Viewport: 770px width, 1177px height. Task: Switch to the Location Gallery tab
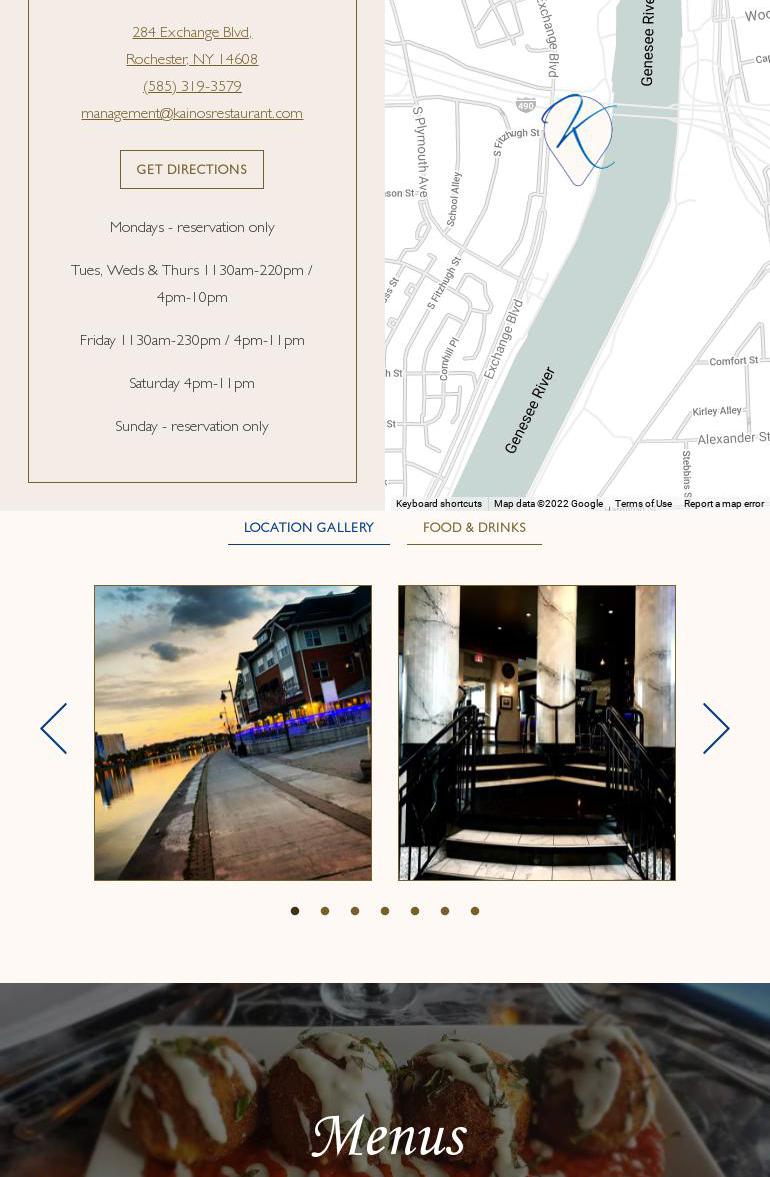pos(308,528)
